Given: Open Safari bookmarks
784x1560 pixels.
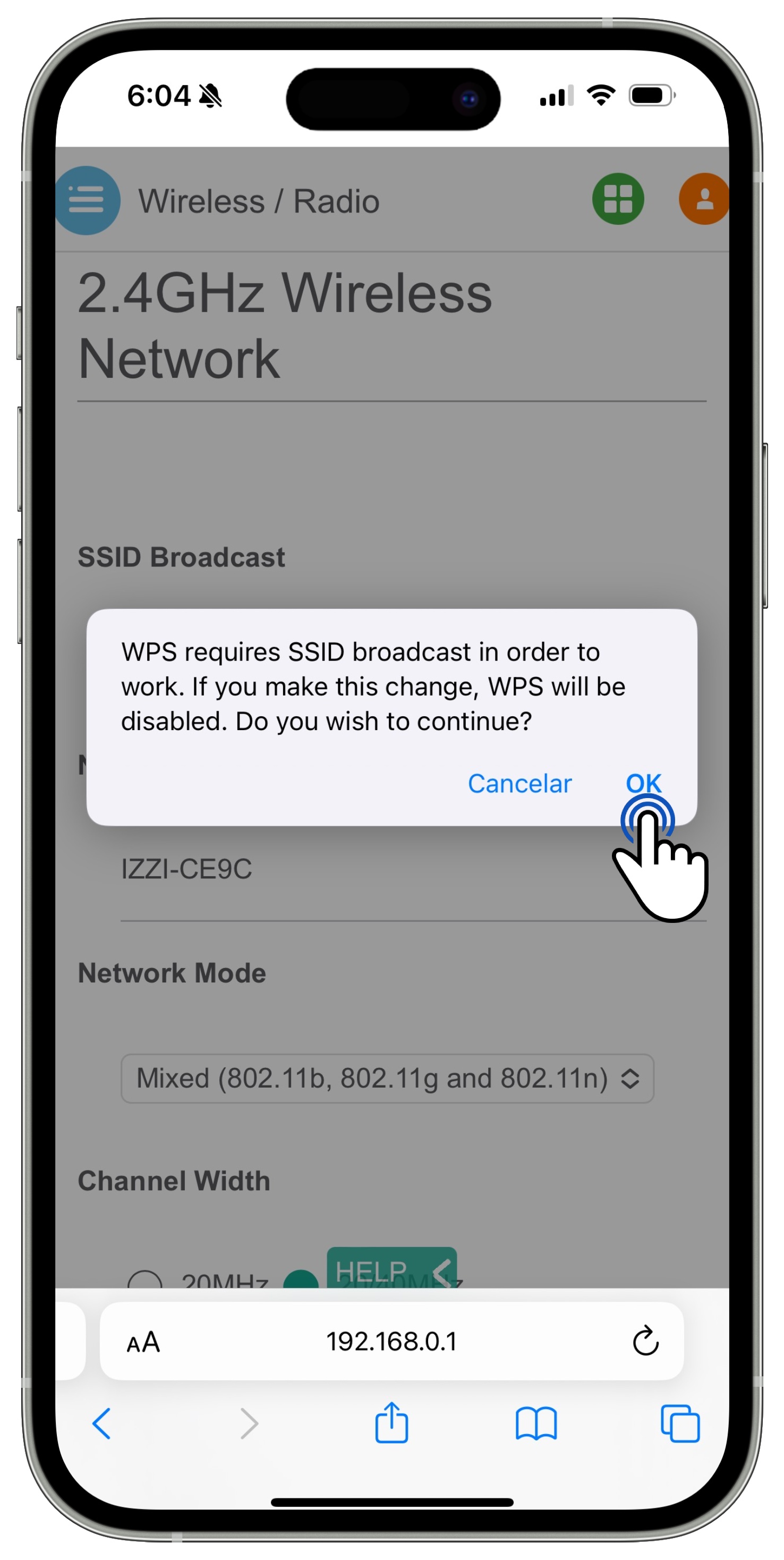Looking at the screenshot, I should point(536,1423).
